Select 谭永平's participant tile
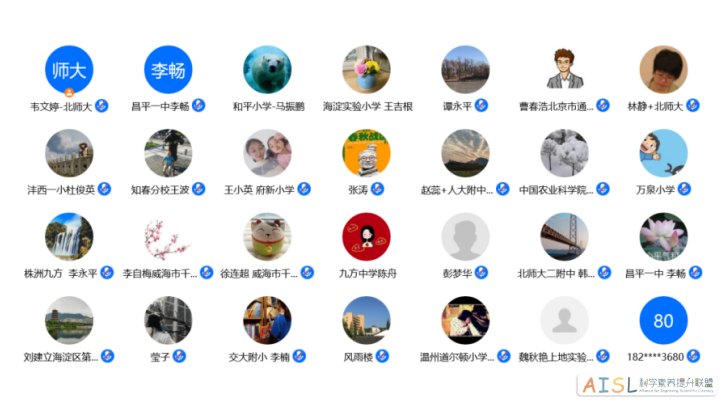This screenshot has width=727, height=407. pos(465,70)
